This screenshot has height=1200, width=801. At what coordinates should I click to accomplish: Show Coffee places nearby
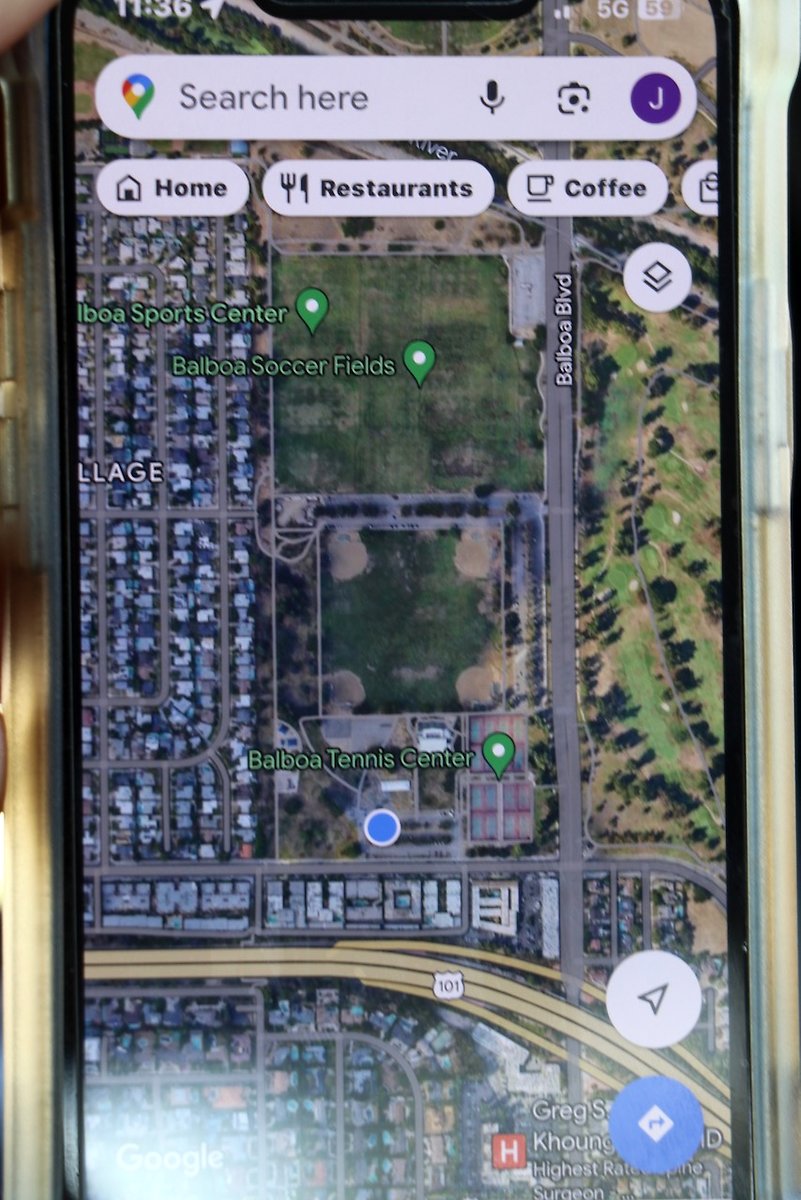tap(587, 188)
